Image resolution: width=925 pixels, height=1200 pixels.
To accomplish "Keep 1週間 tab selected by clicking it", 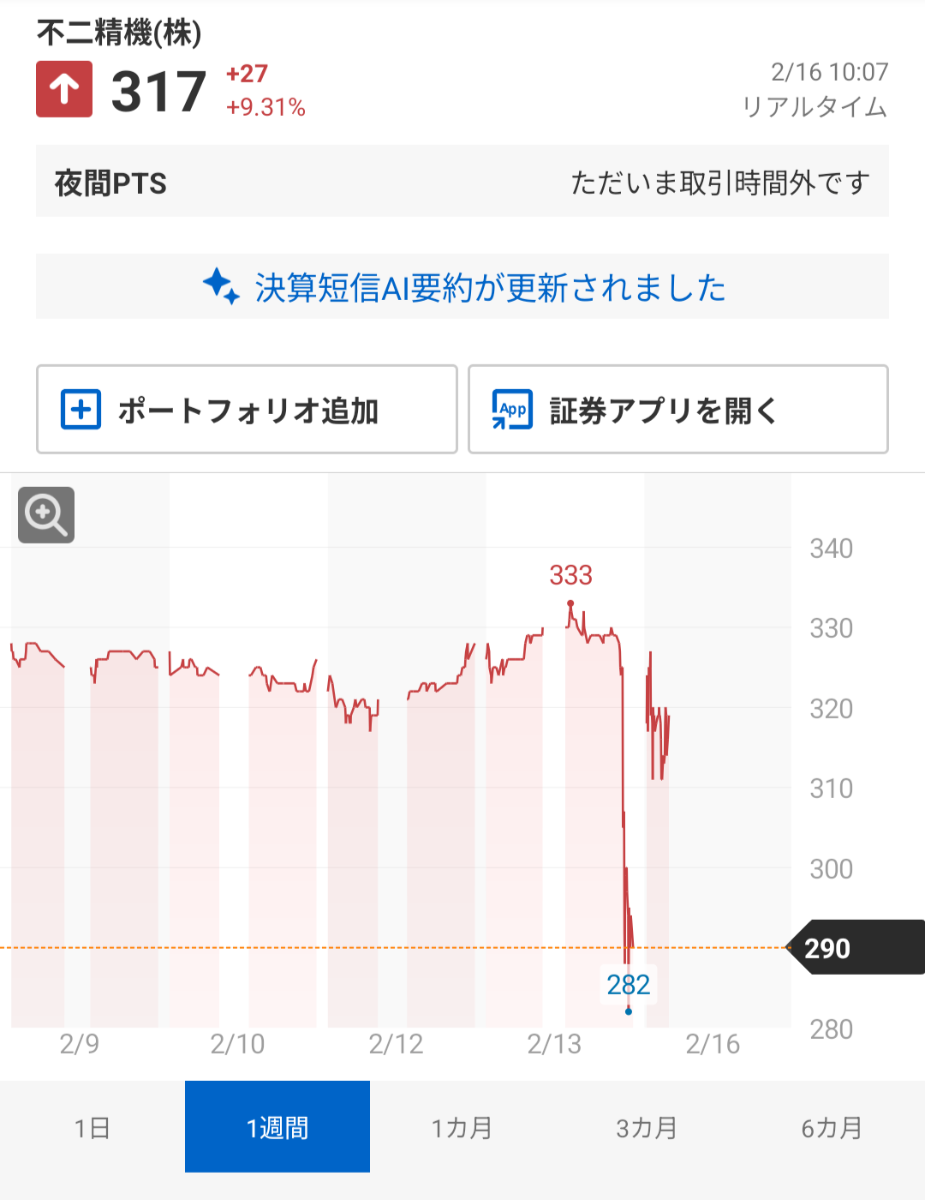I will click(277, 1126).
